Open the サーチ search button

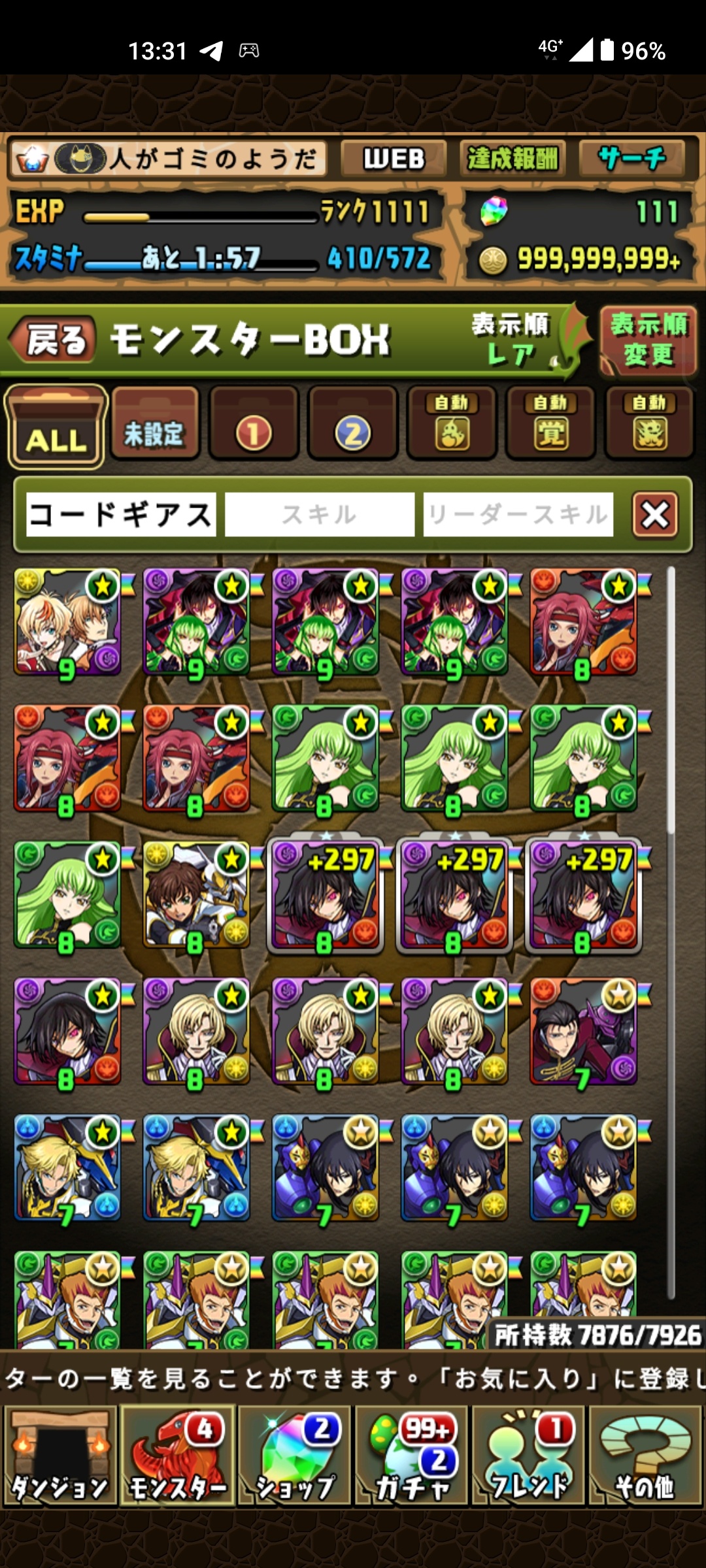pyautogui.click(x=631, y=159)
